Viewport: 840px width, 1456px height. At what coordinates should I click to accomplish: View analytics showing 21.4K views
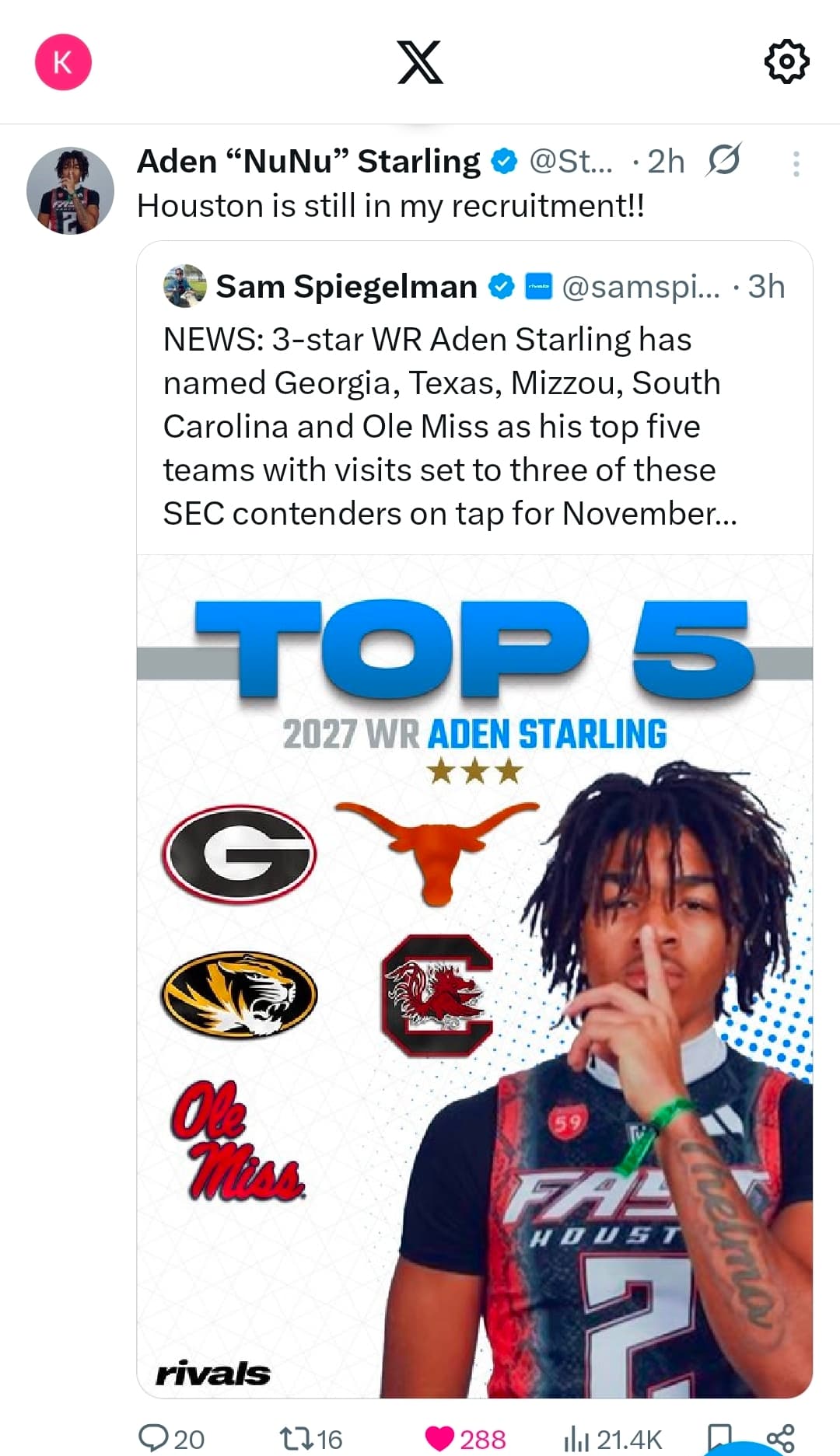(x=613, y=1438)
